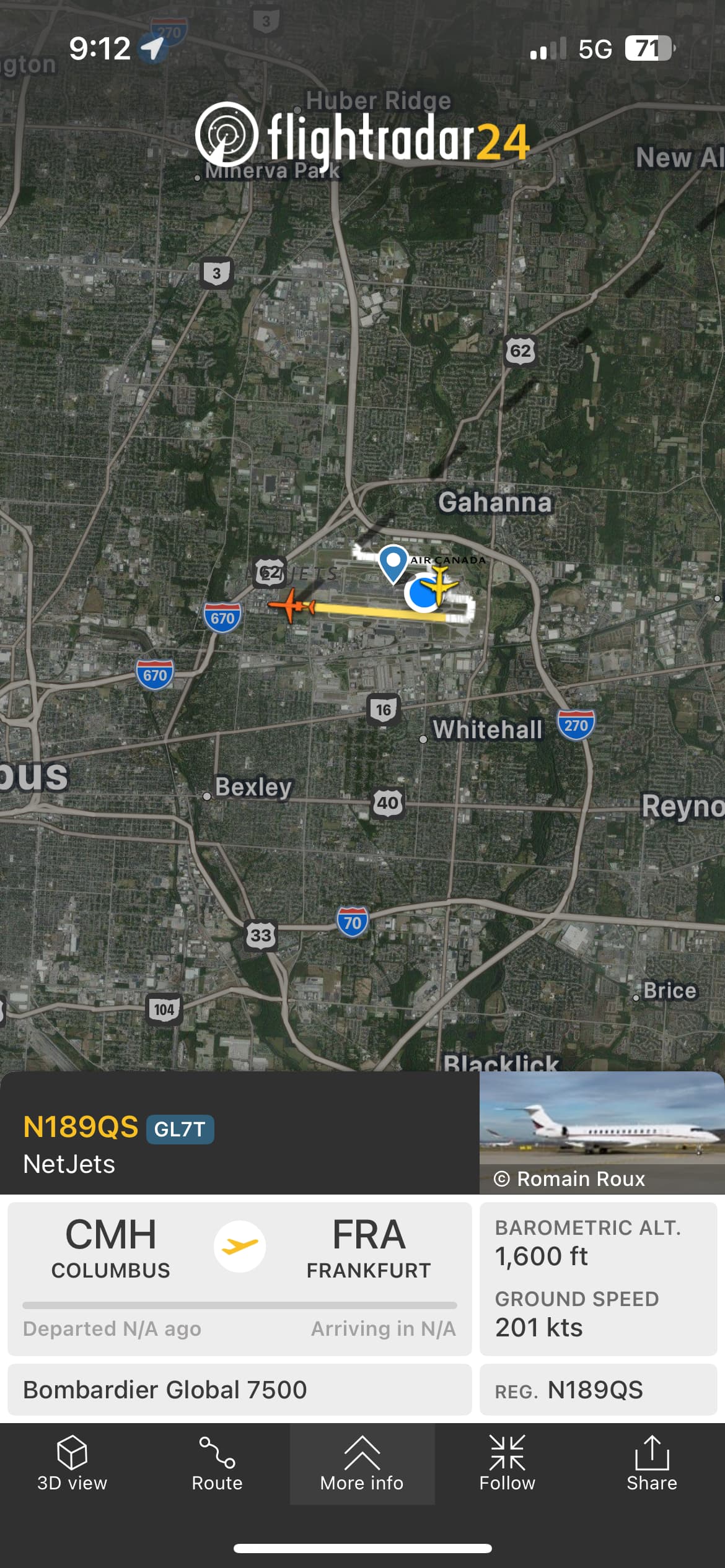Show the flight's Route
The image size is (725, 1568).
coord(217,1464)
